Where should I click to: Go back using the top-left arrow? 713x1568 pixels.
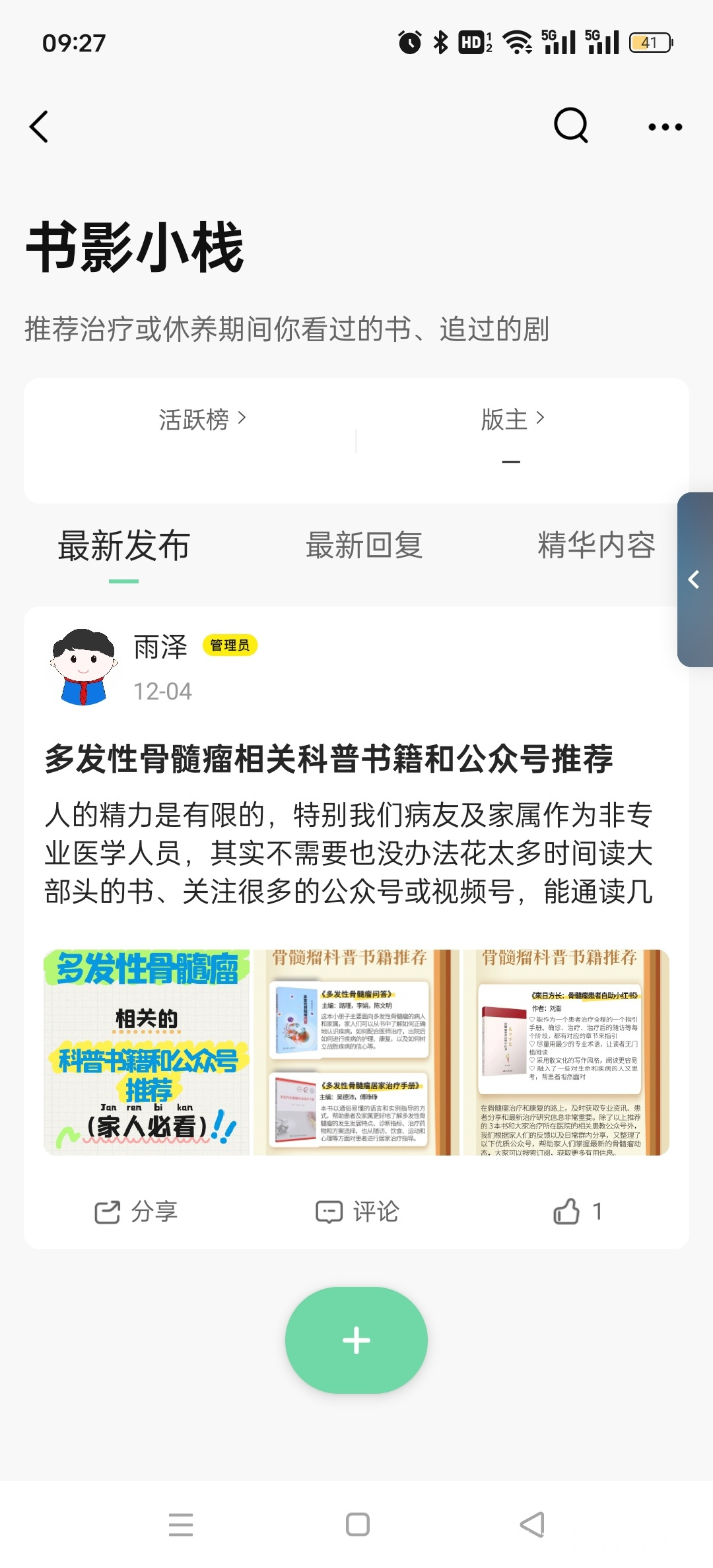tap(40, 126)
